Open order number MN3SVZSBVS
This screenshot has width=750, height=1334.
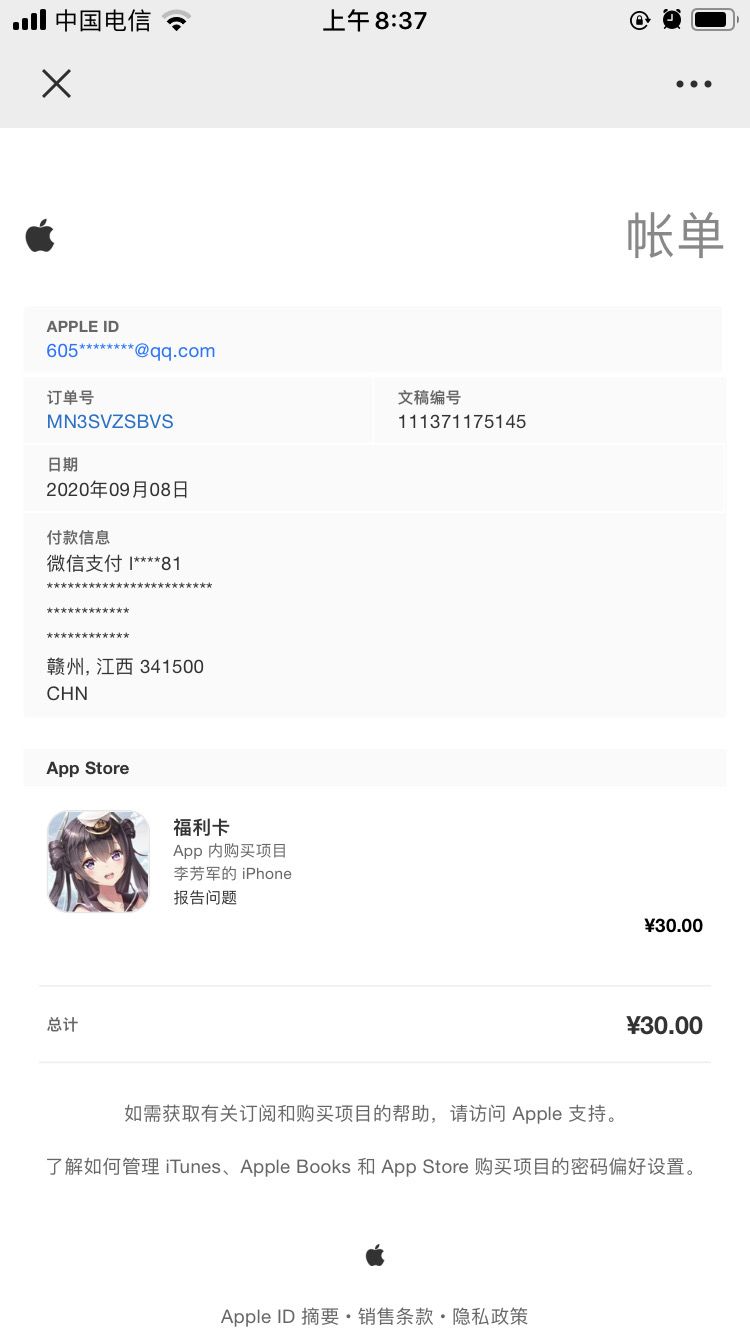coord(110,422)
